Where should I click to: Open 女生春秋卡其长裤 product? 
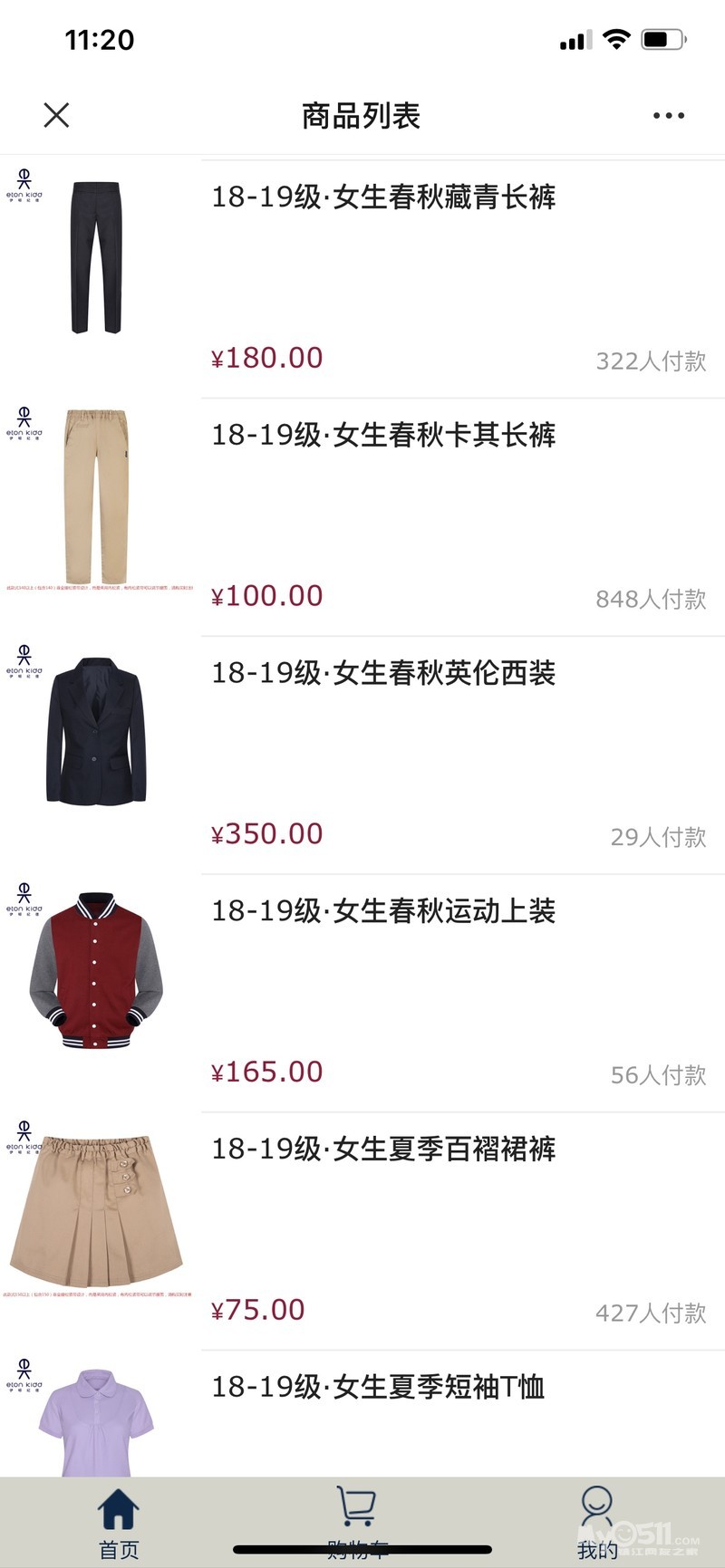click(382, 436)
